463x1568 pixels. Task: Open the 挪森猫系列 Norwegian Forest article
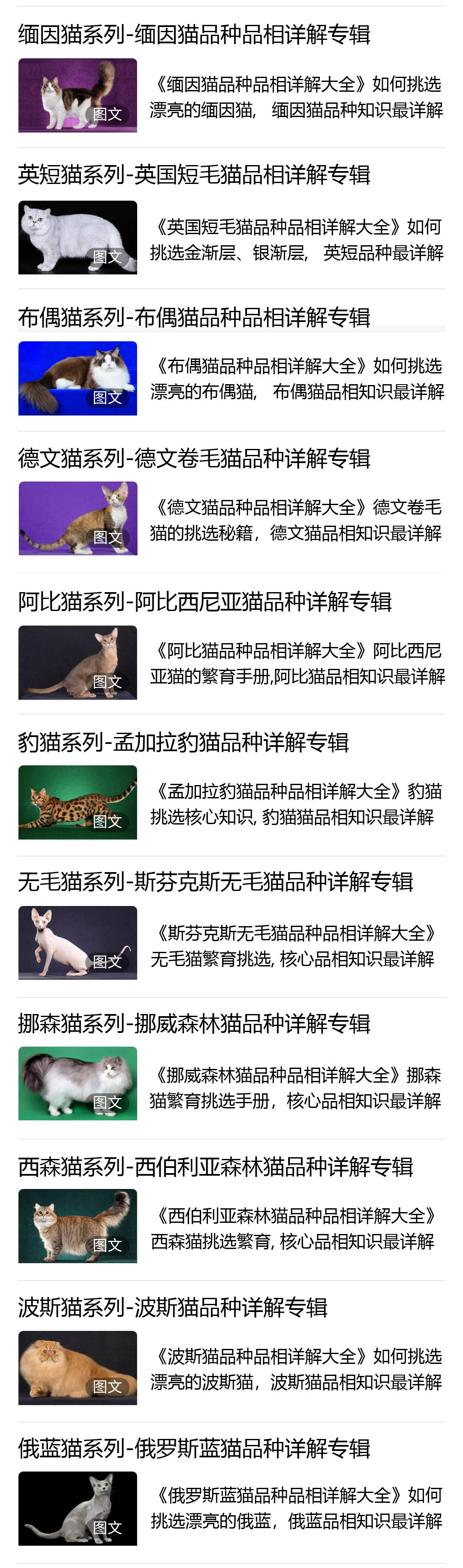[x=194, y=1023]
